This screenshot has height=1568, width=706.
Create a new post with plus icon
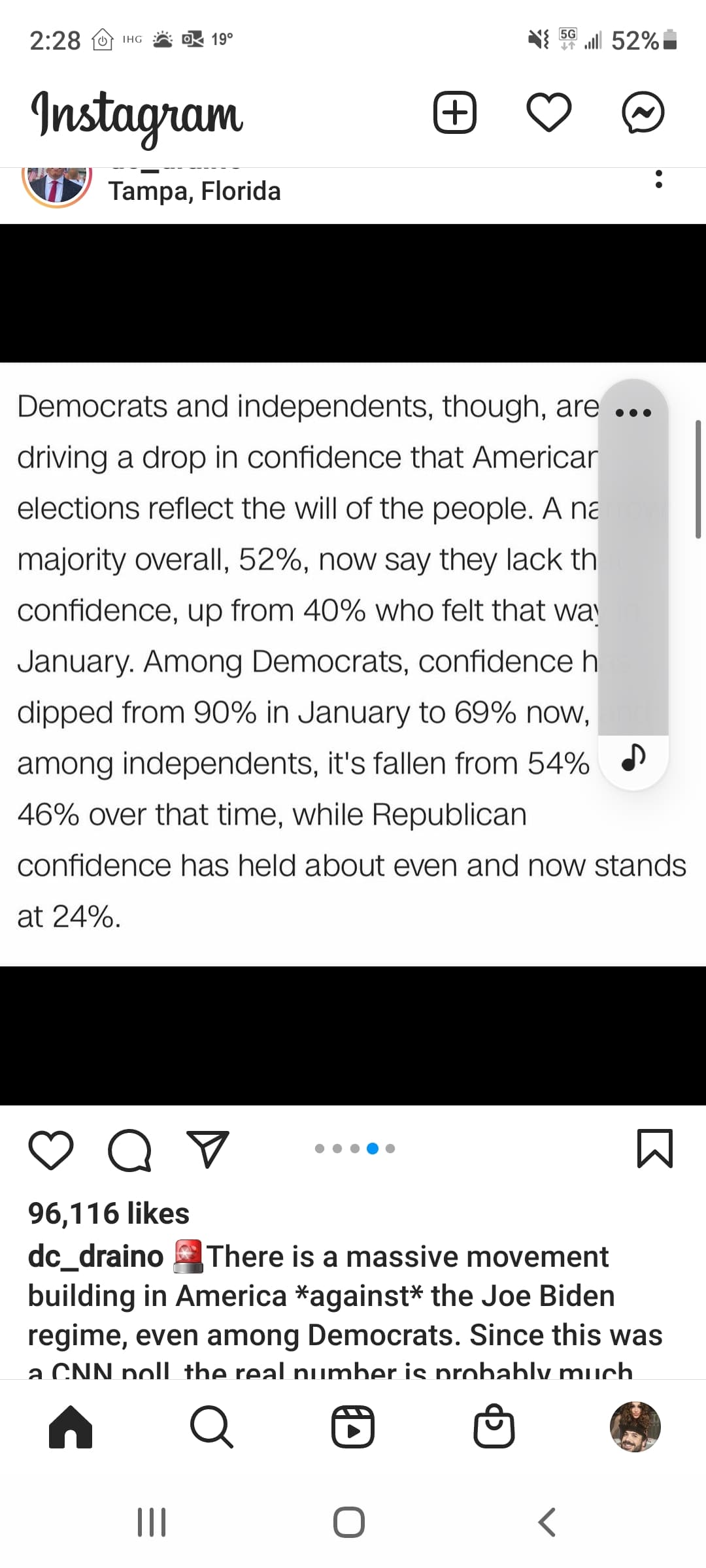455,112
